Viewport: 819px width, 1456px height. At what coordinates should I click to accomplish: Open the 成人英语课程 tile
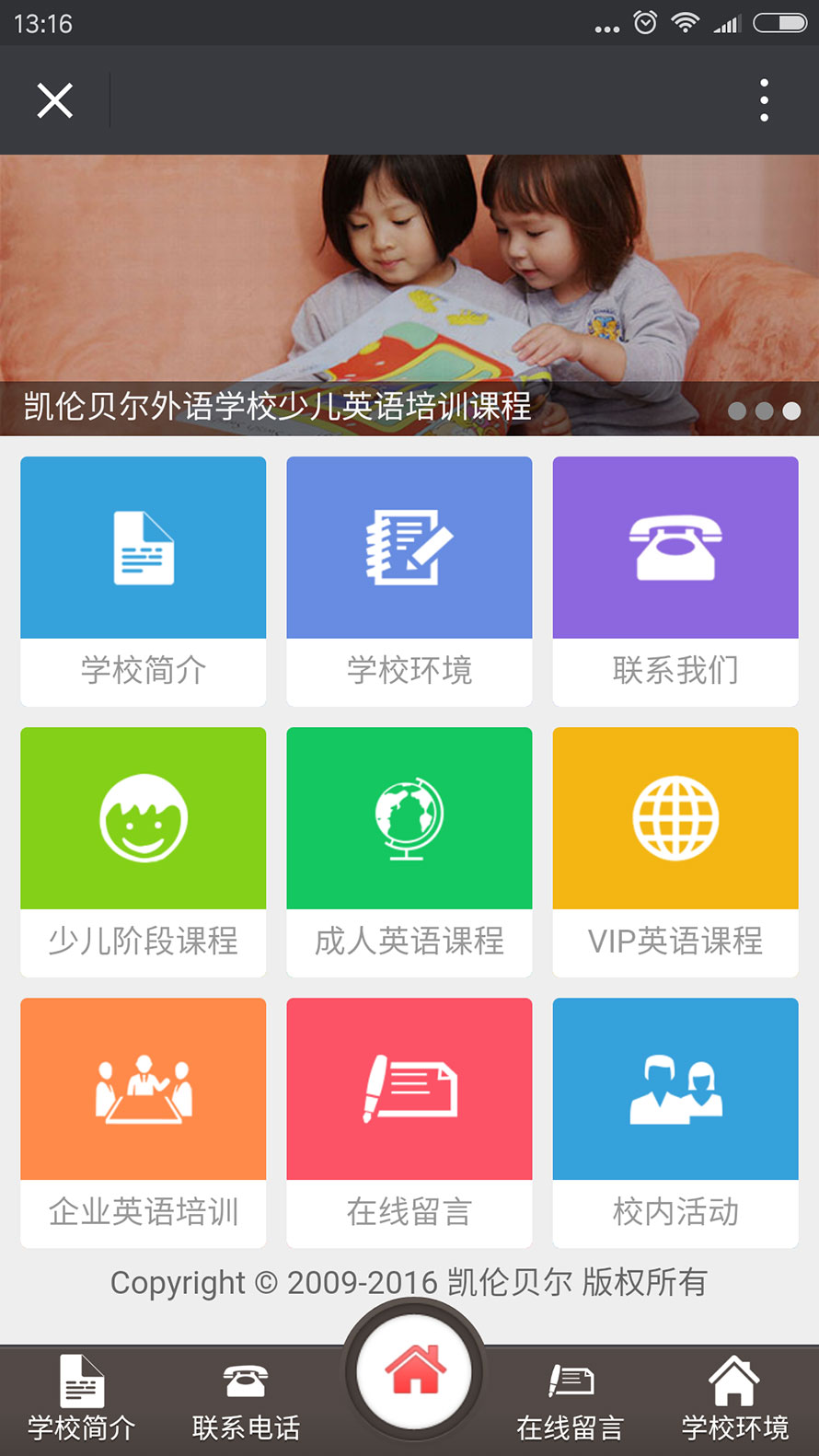click(x=409, y=851)
